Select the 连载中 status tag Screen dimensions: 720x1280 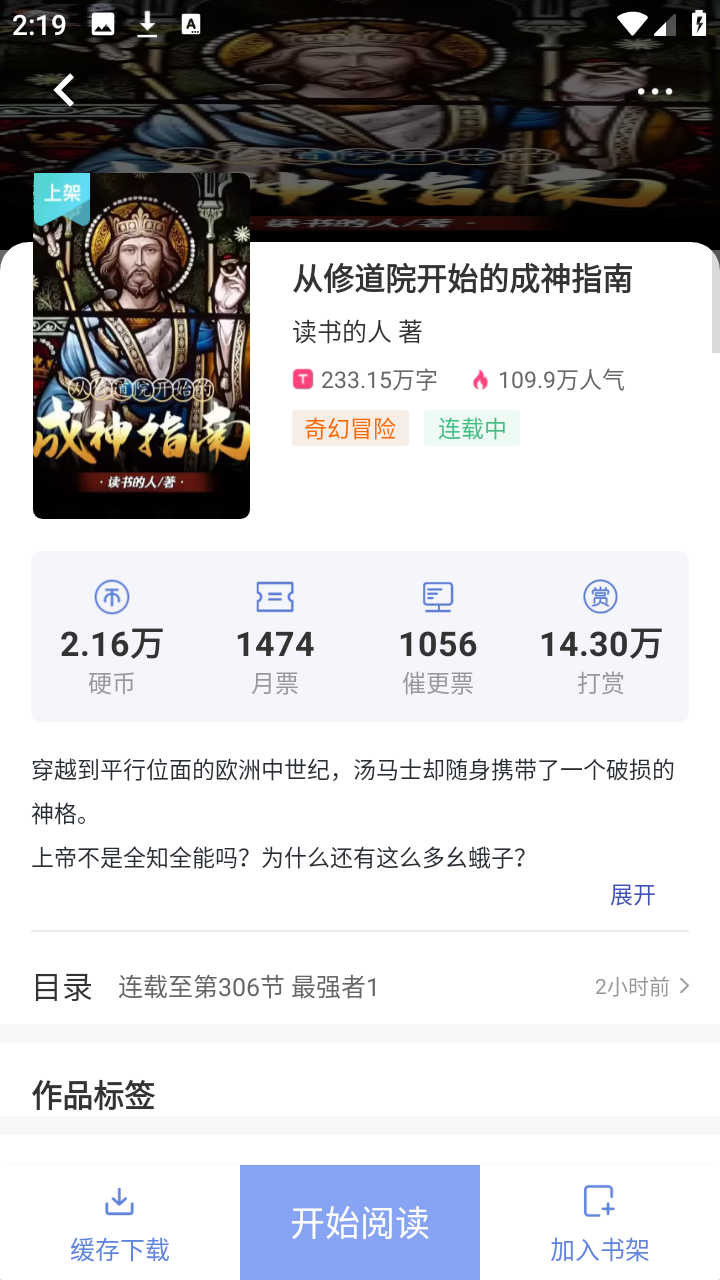click(x=471, y=428)
